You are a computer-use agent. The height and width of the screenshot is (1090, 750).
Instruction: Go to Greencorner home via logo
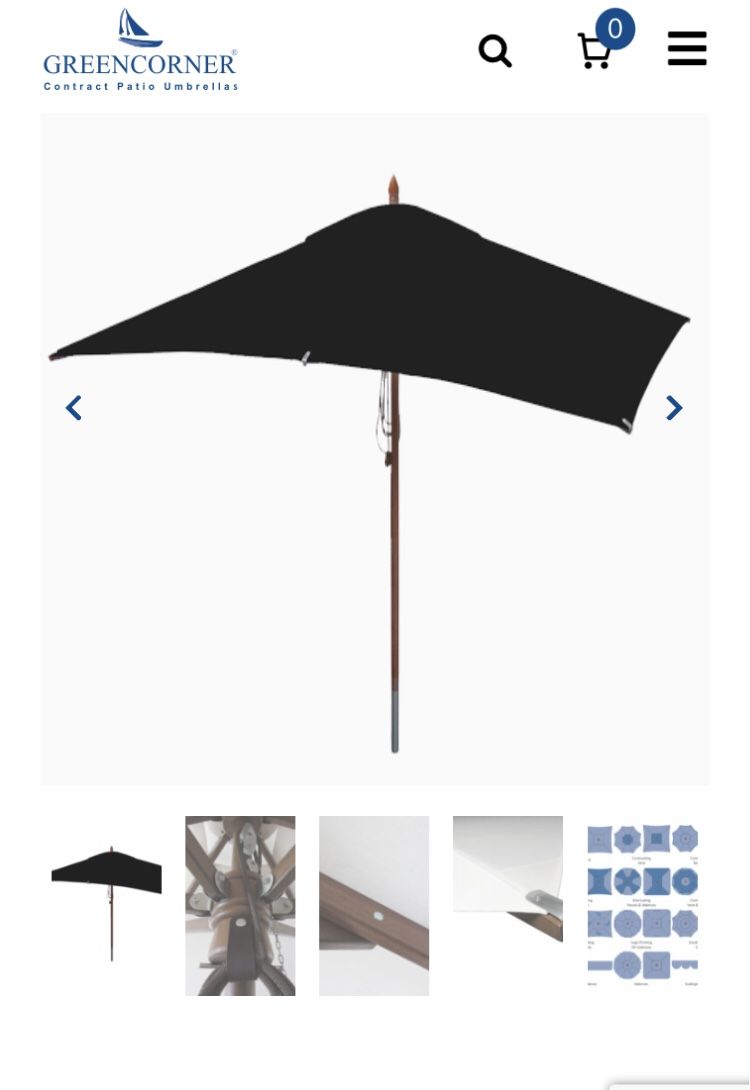[x=140, y=52]
